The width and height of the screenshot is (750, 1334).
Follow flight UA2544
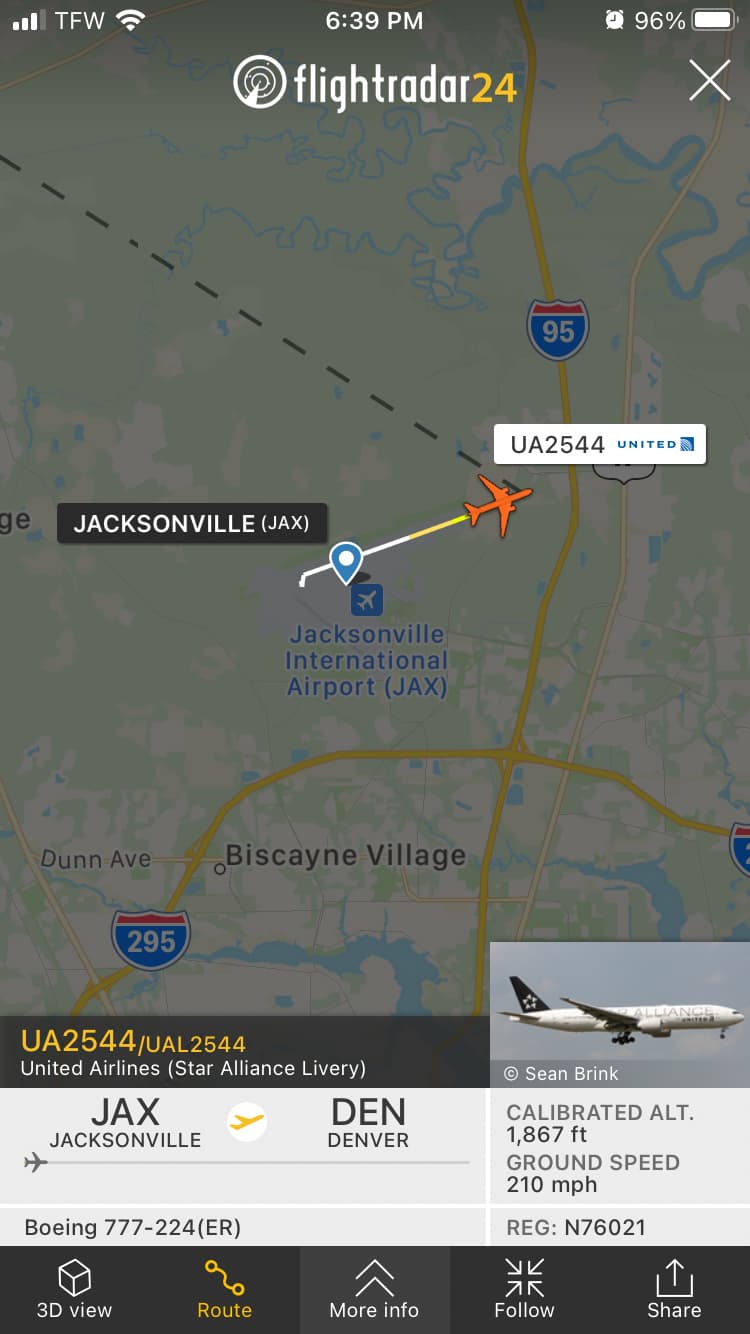pos(524,1290)
